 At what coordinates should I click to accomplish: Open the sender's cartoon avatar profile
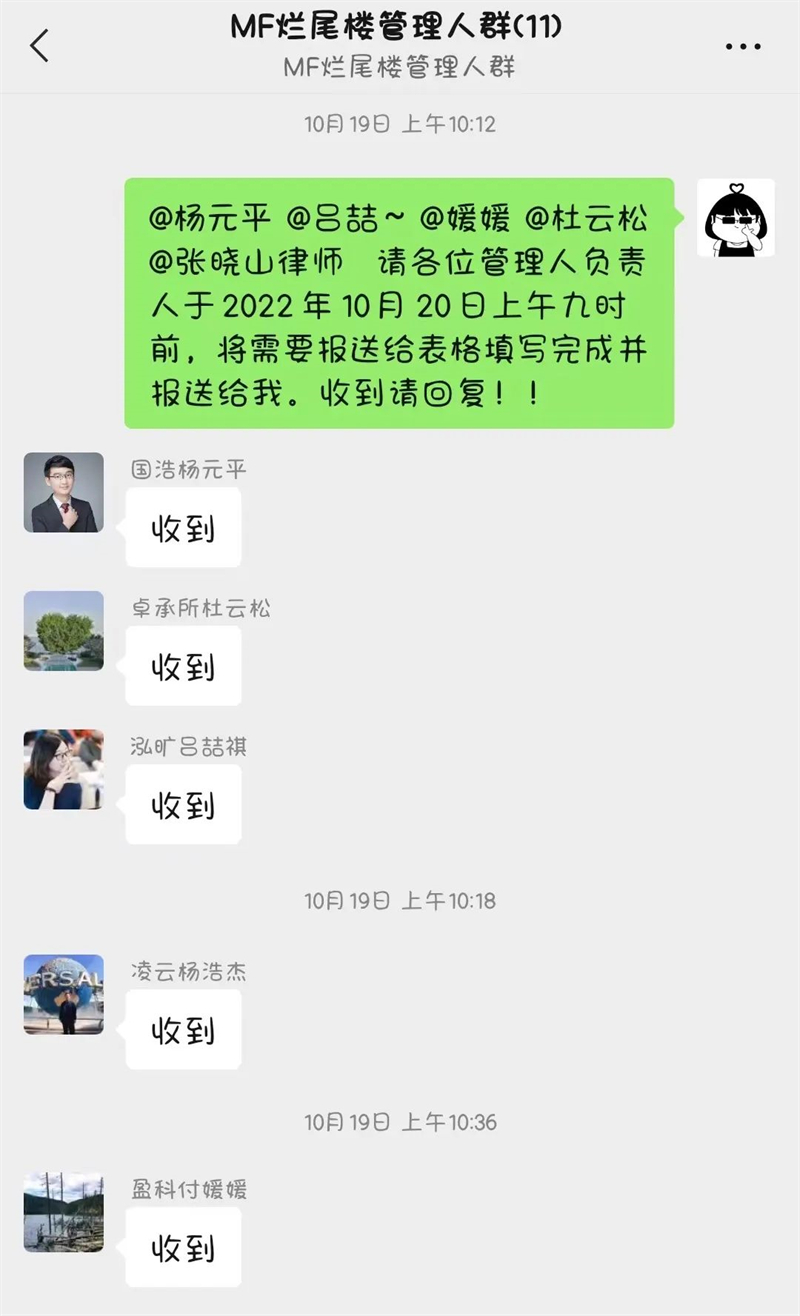click(736, 218)
